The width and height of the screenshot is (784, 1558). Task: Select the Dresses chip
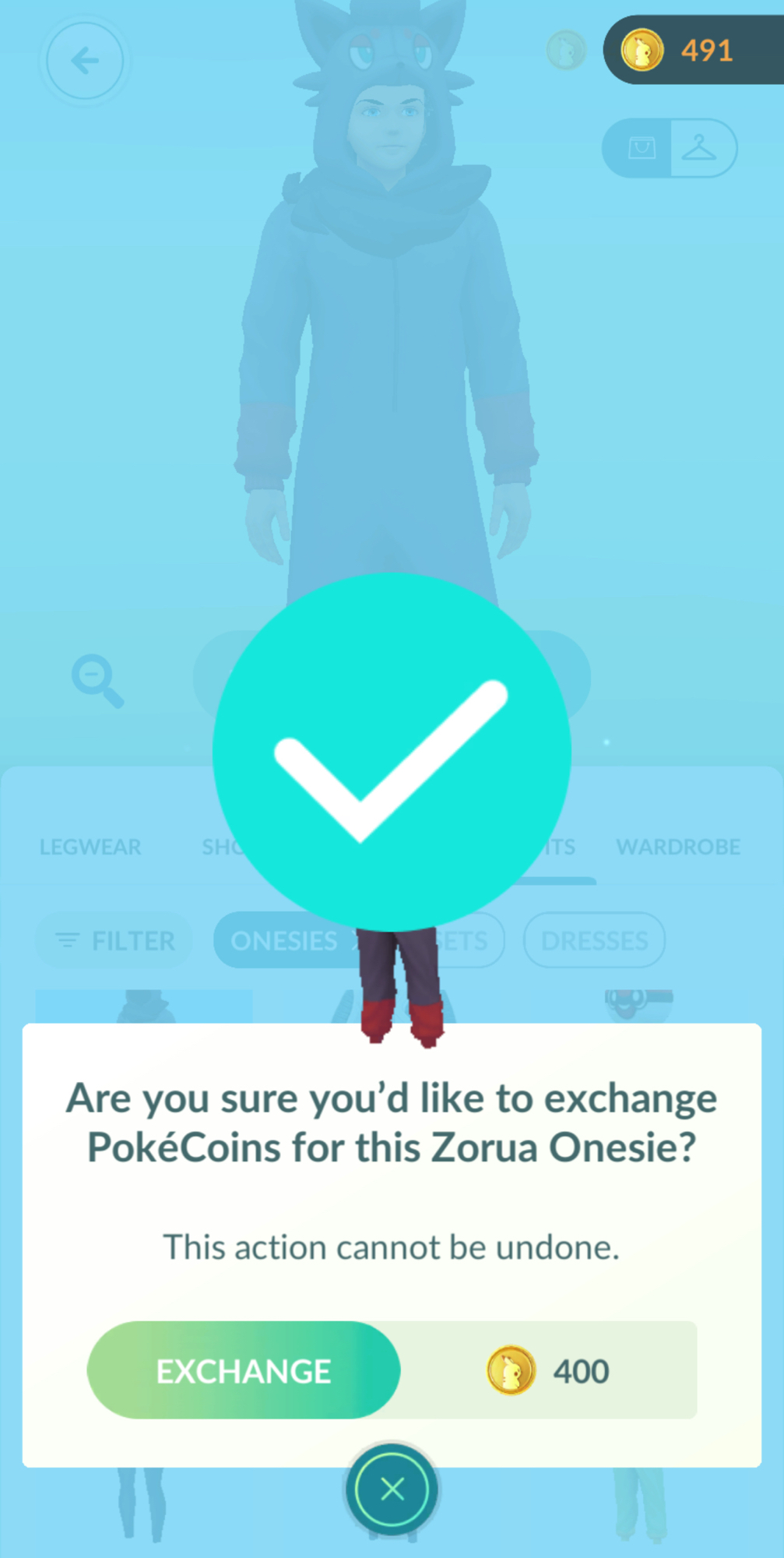coord(594,941)
